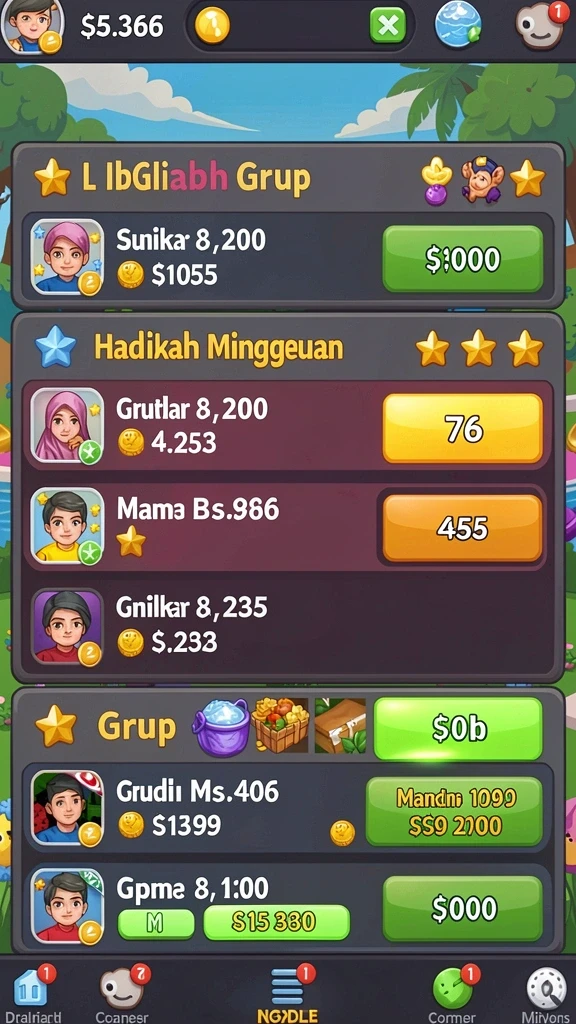Viewport: 576px width, 1024px height.
Task: Switch to the Coaneer tab
Action: point(122,993)
